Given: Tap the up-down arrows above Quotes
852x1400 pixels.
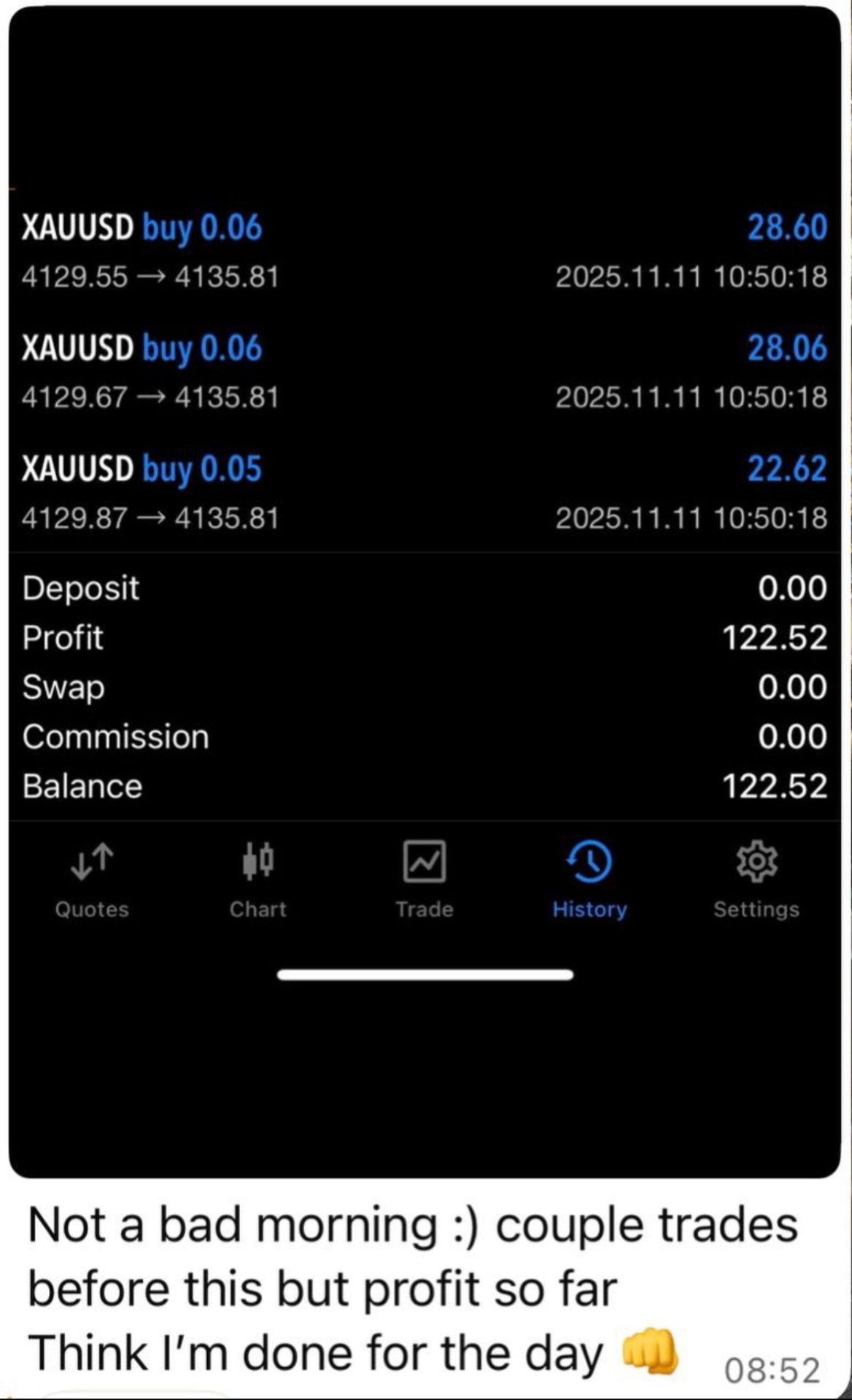Looking at the screenshot, I should 90,863.
